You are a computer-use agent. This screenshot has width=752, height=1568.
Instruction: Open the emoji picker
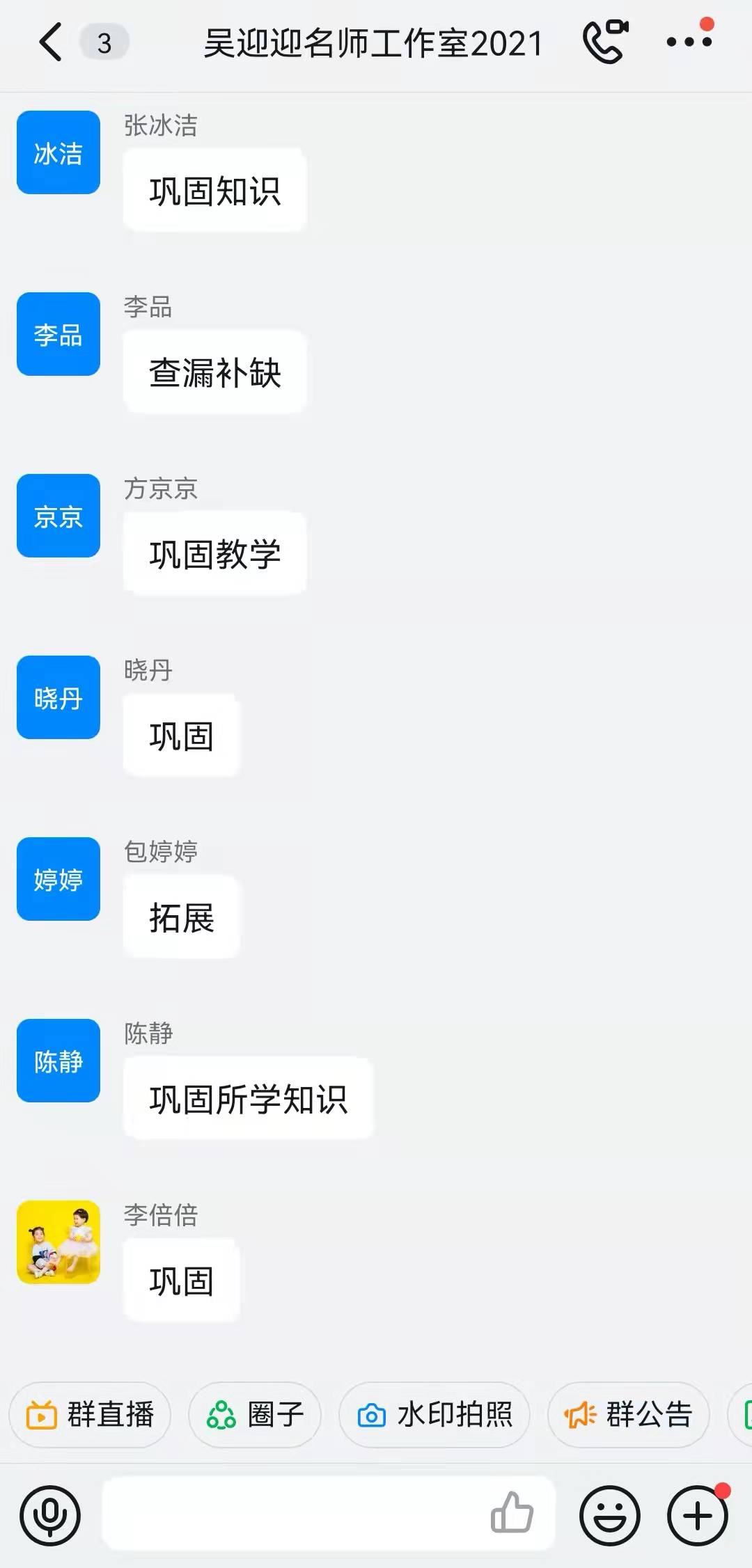pyautogui.click(x=610, y=1516)
